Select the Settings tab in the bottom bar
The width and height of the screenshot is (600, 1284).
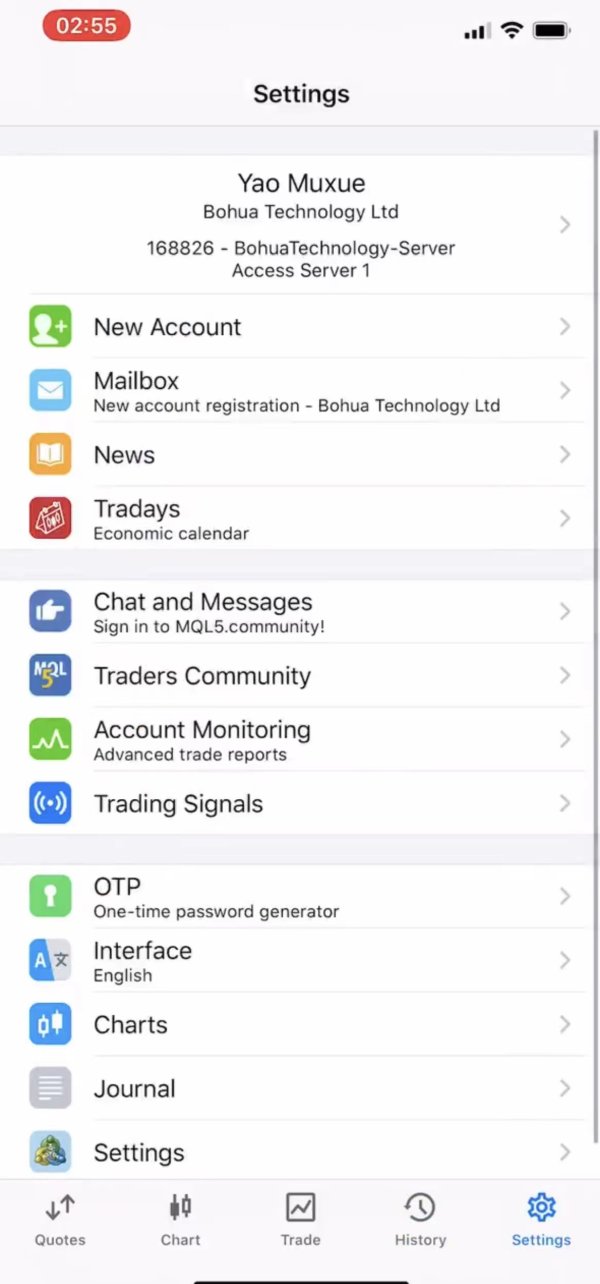(541, 1220)
